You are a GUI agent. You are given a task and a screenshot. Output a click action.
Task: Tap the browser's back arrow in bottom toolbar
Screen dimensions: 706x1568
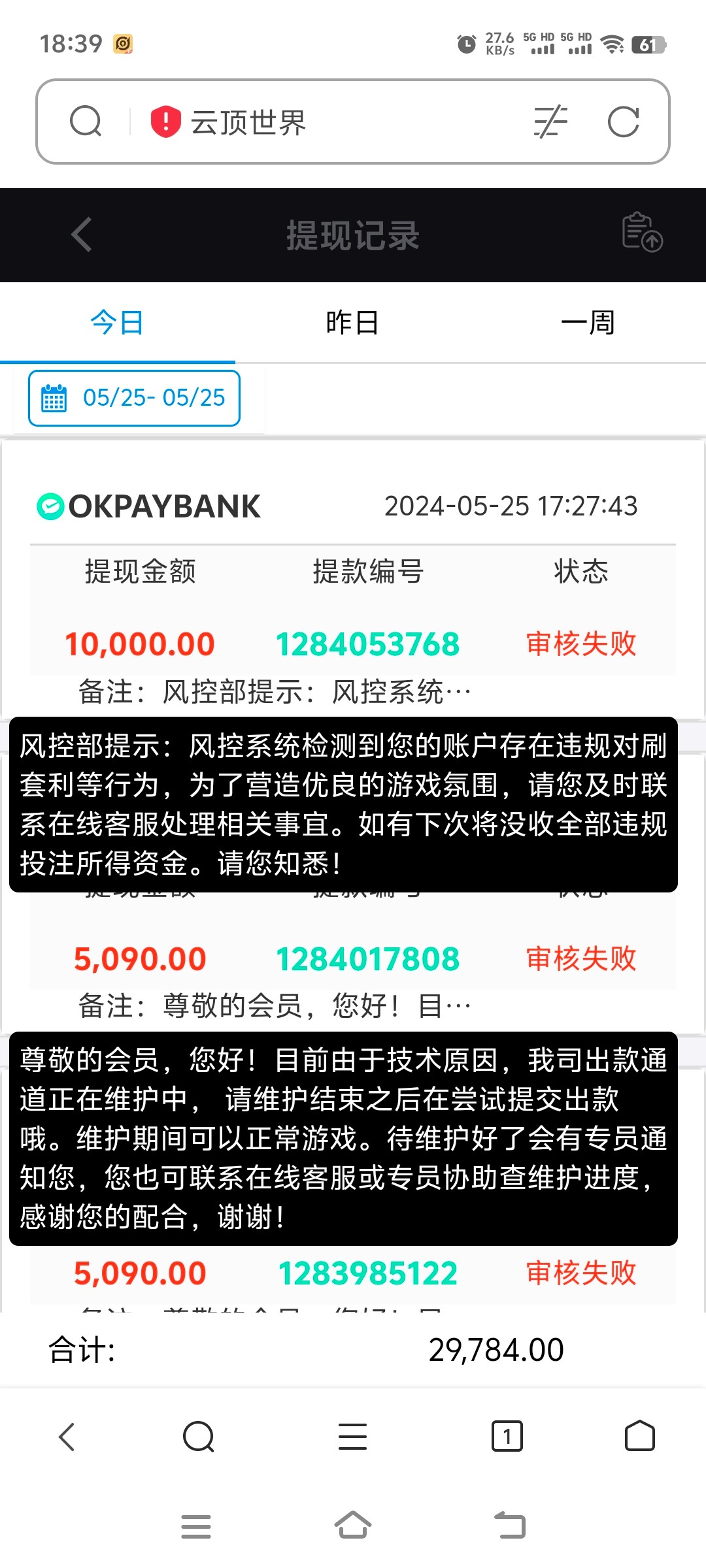point(67,1437)
